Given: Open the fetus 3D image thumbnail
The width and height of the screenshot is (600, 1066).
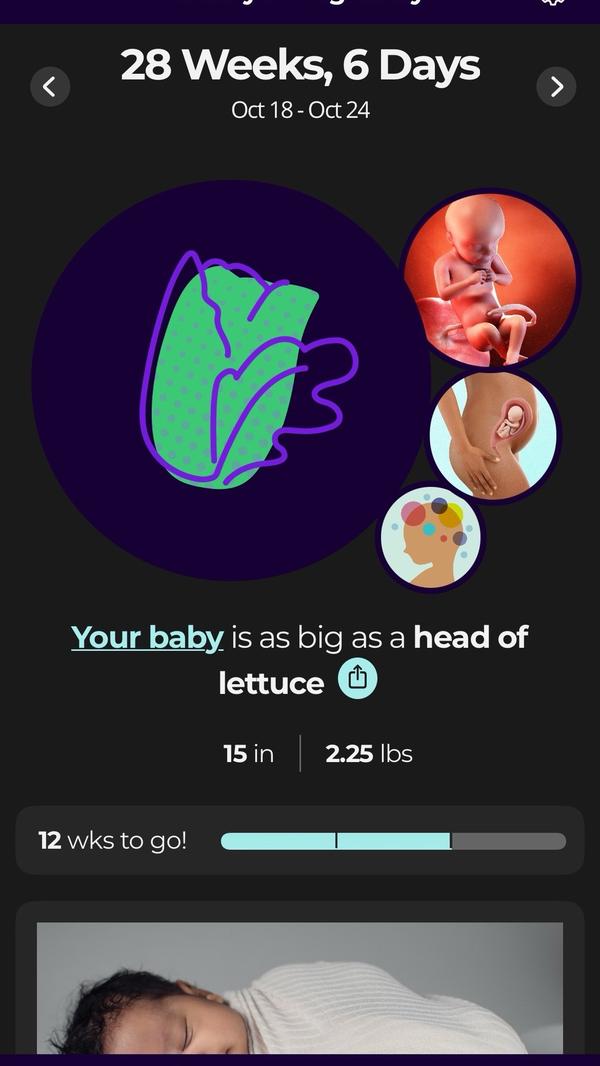Looking at the screenshot, I should [489, 278].
